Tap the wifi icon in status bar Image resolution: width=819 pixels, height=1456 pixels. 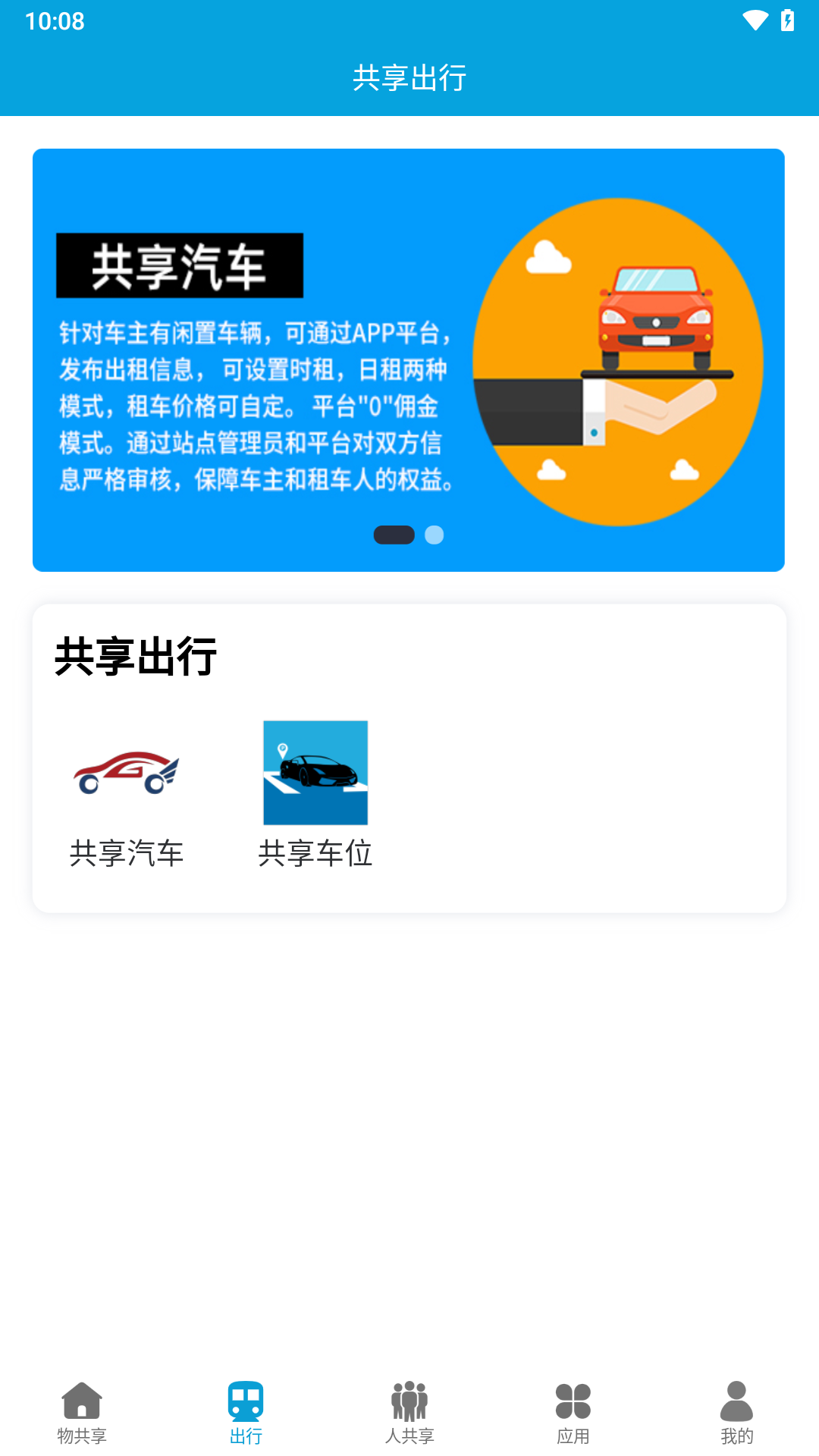click(755, 20)
